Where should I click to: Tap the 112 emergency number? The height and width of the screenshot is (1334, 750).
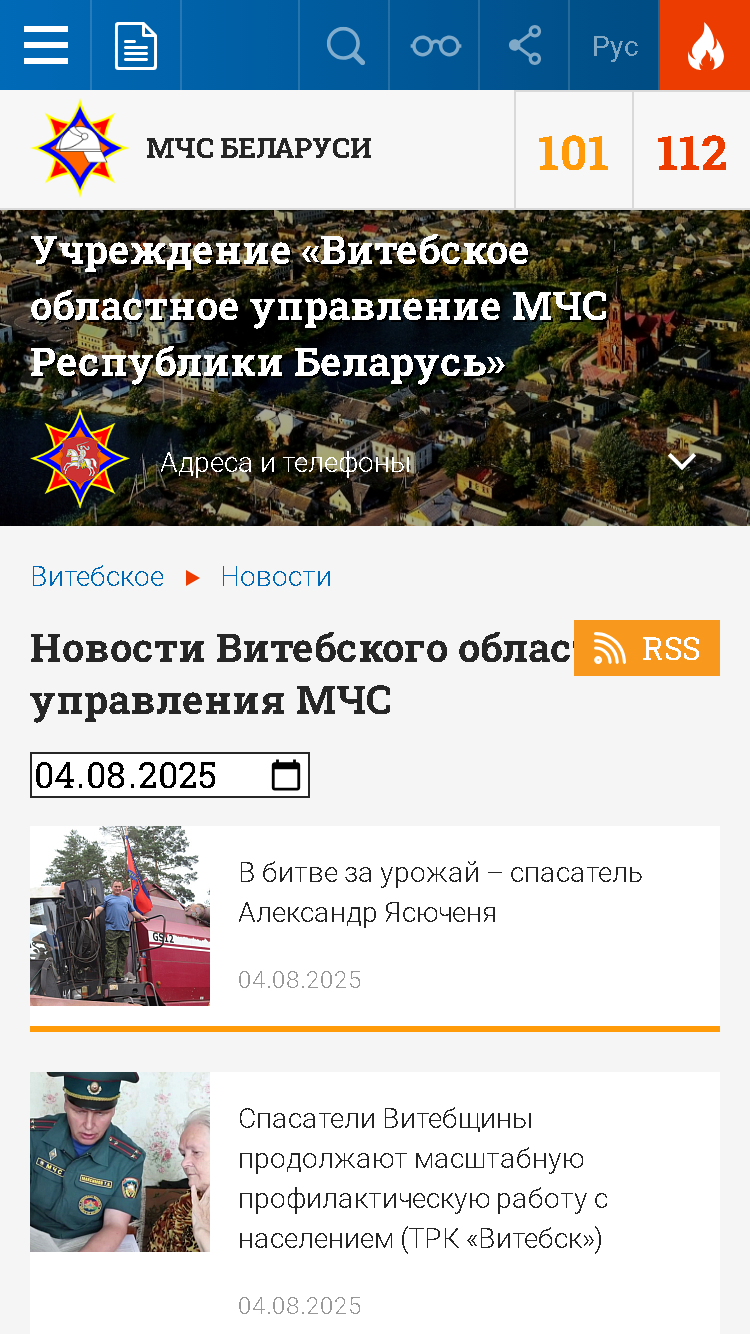[691, 152]
